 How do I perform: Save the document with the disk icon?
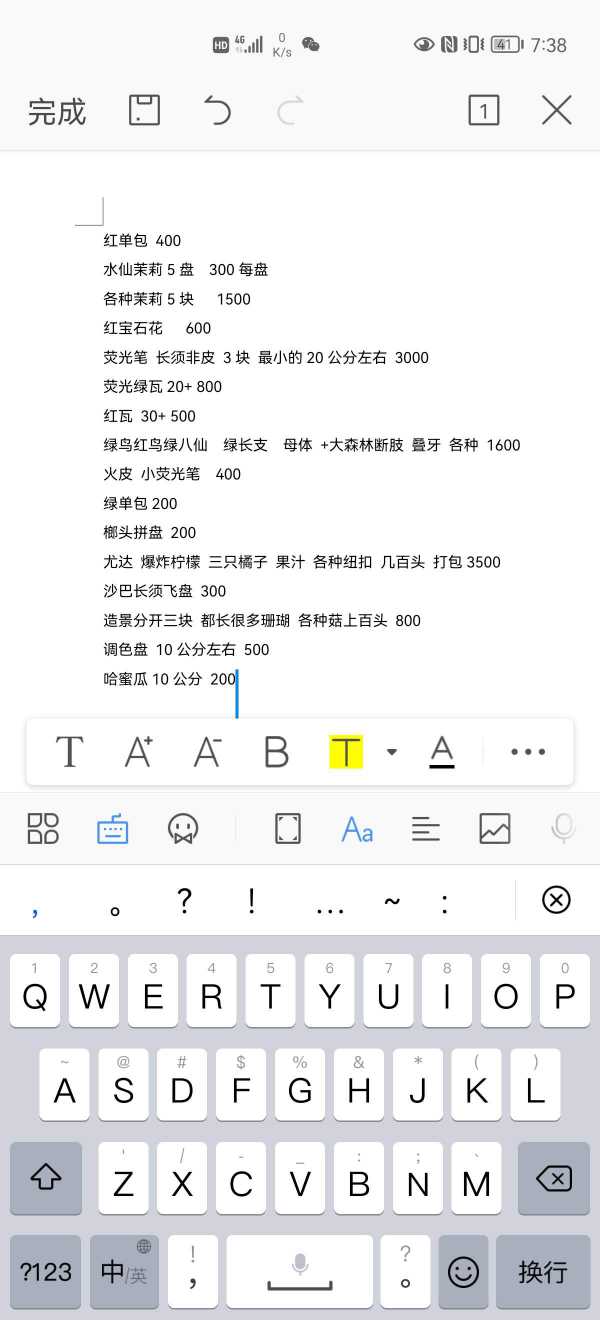point(144,110)
